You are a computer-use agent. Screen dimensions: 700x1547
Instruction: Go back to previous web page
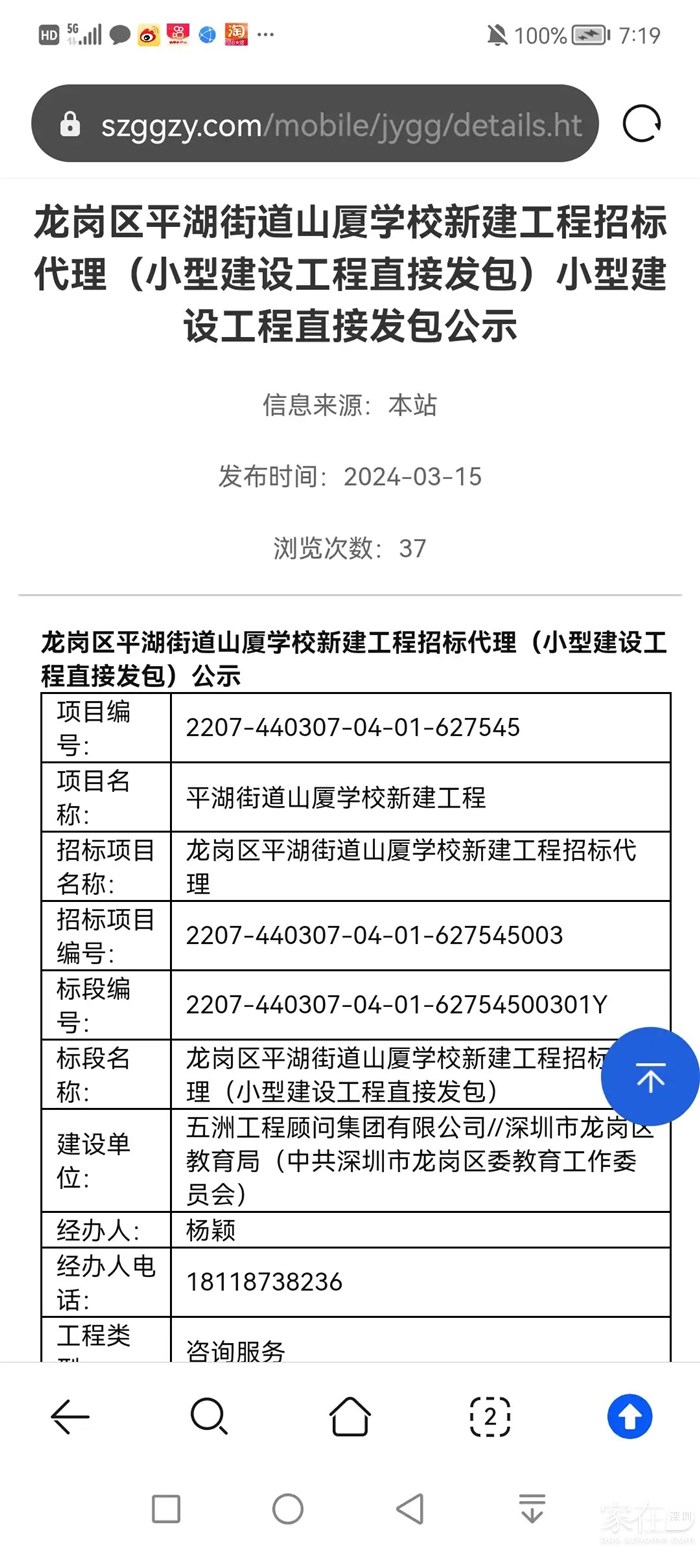pos(70,1416)
